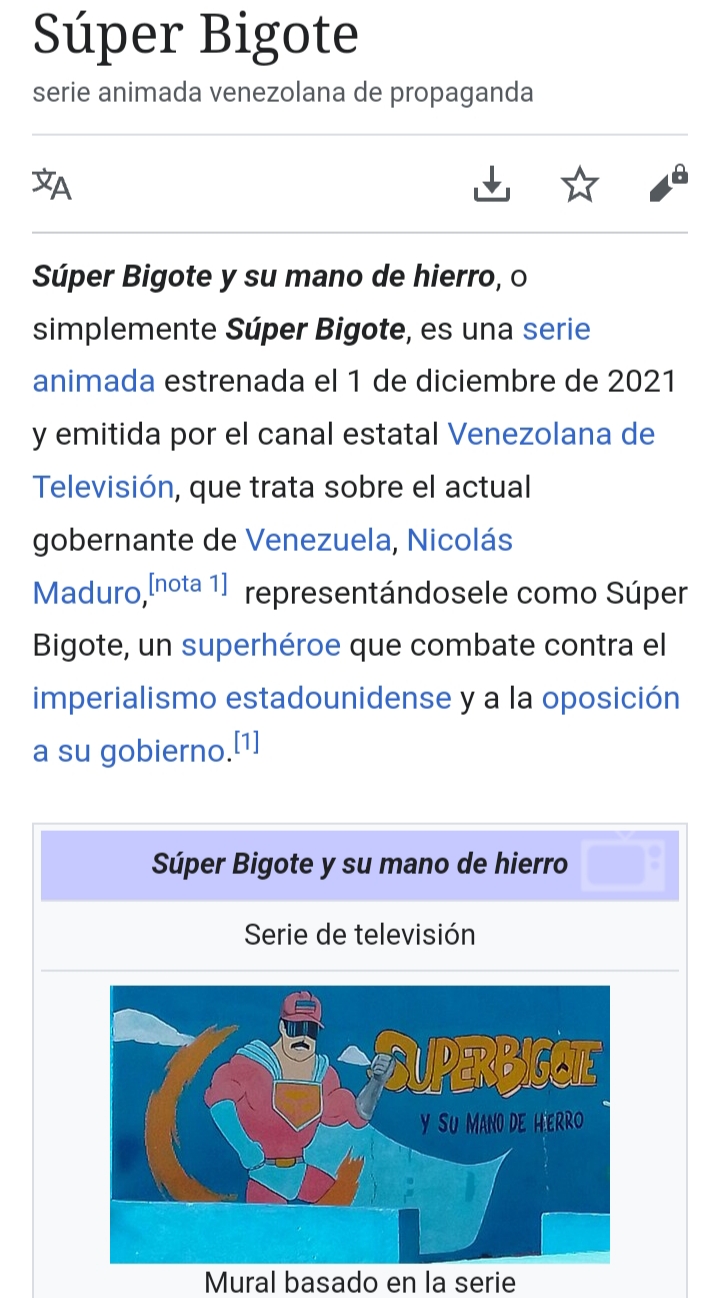The image size is (720, 1298).
Task: Open the Venezuela article link
Action: click(x=318, y=540)
